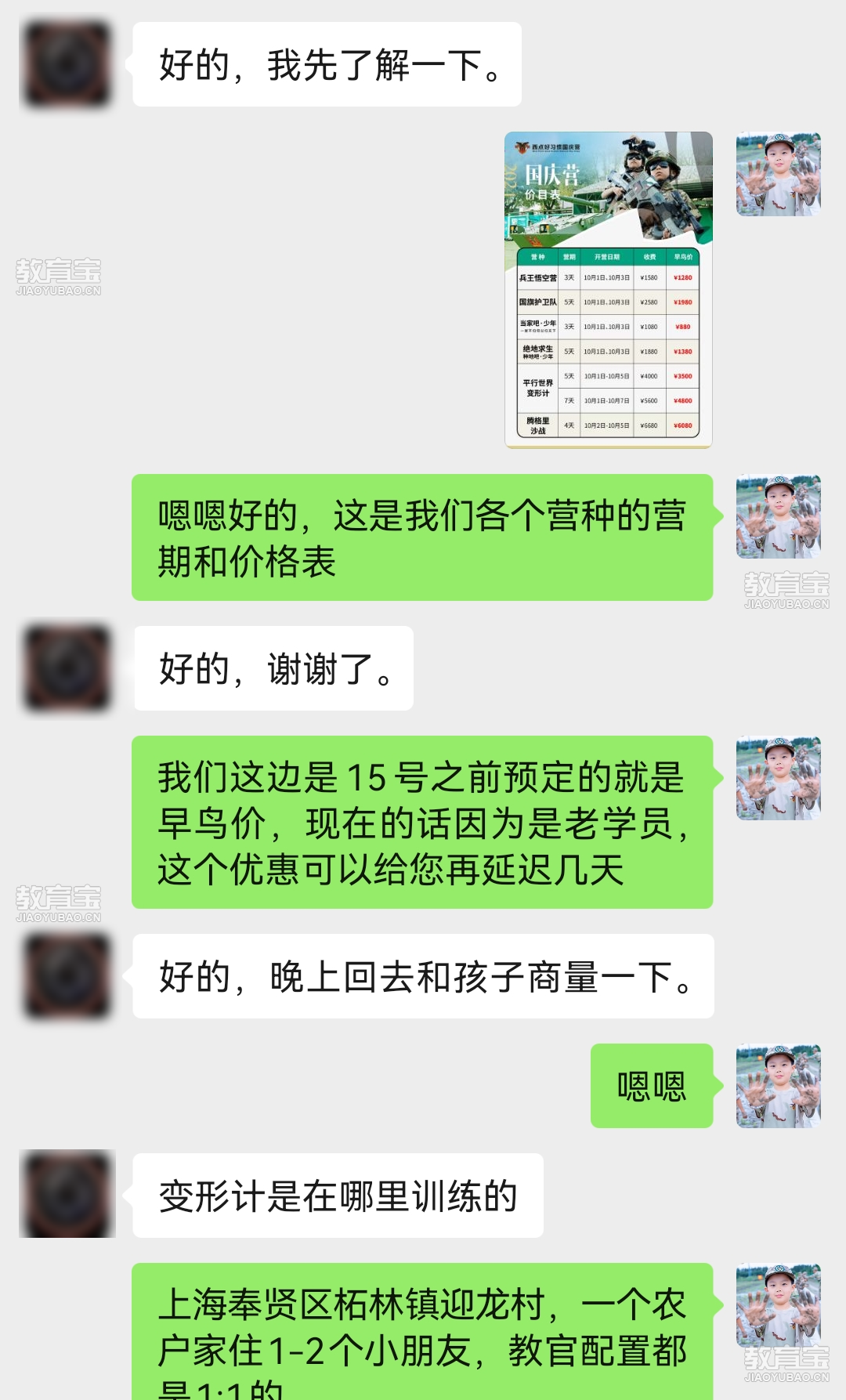
Task: Open the child avatar beside the 嗯嗯 message
Action: tap(778, 1085)
